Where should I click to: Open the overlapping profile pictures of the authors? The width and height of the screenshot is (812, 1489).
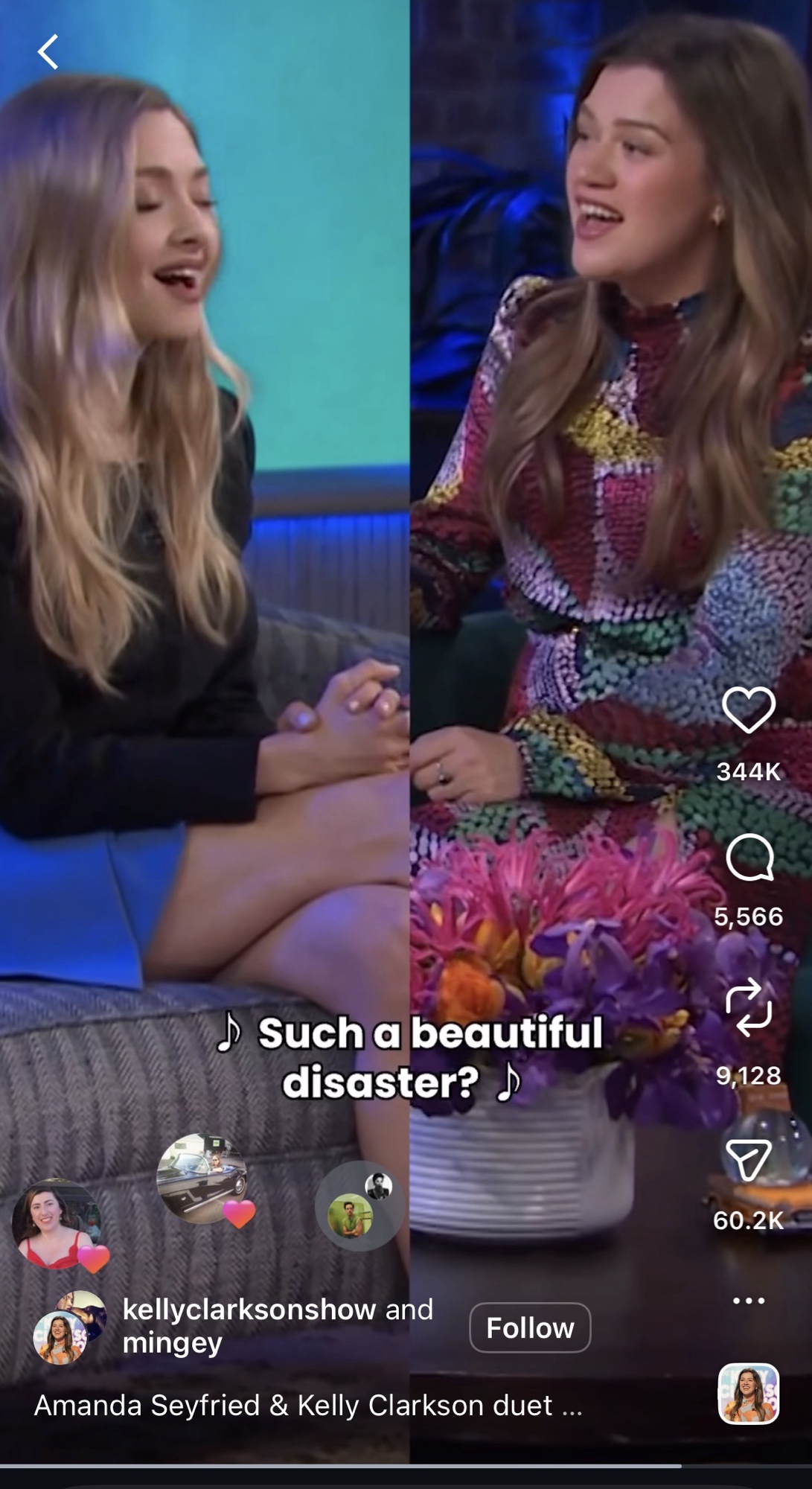point(71,1327)
